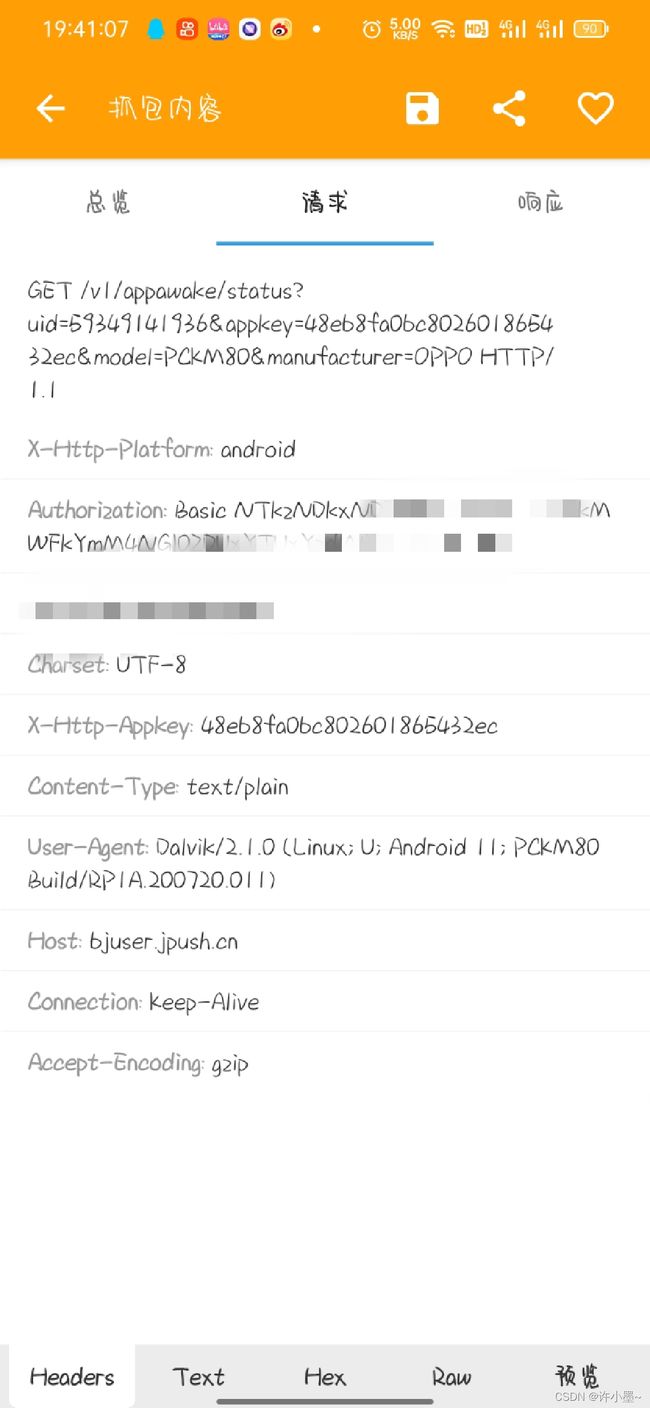Favorite this capture with heart icon
The width and height of the screenshot is (650, 1408).
[595, 108]
